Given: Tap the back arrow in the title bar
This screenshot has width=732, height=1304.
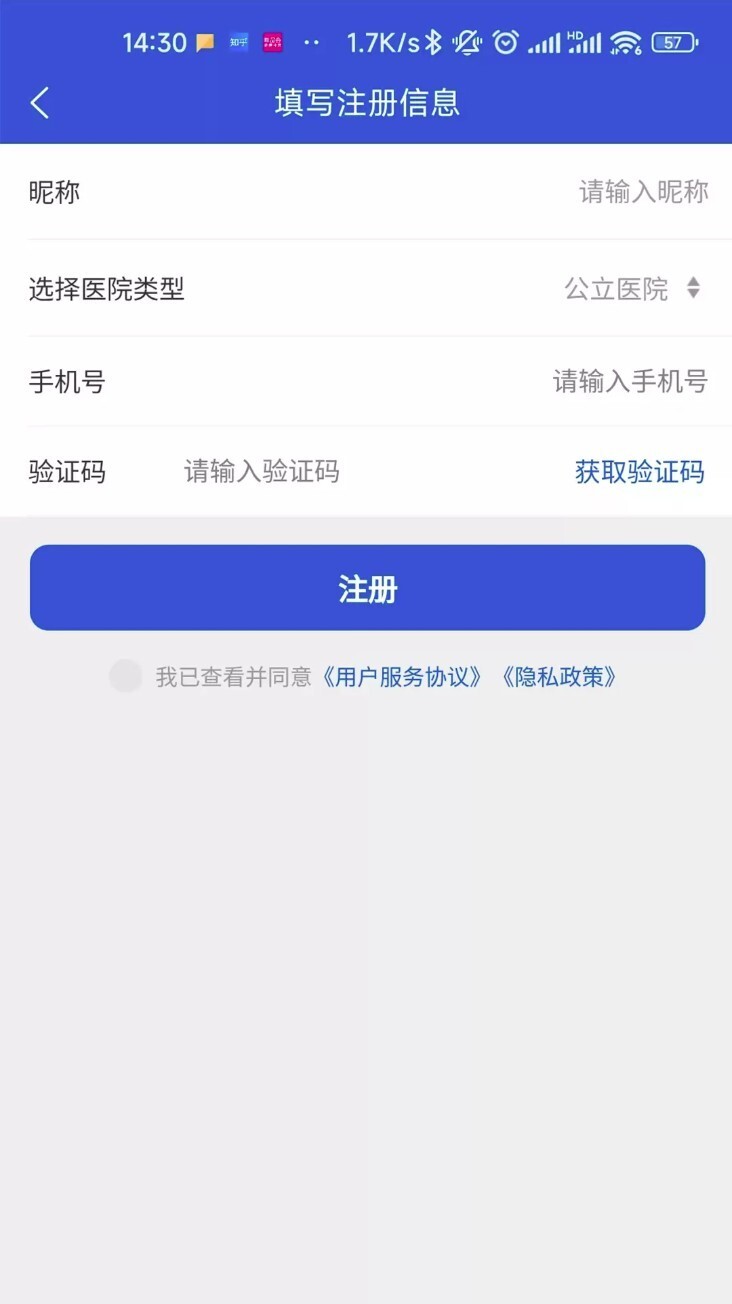Looking at the screenshot, I should pyautogui.click(x=39, y=103).
